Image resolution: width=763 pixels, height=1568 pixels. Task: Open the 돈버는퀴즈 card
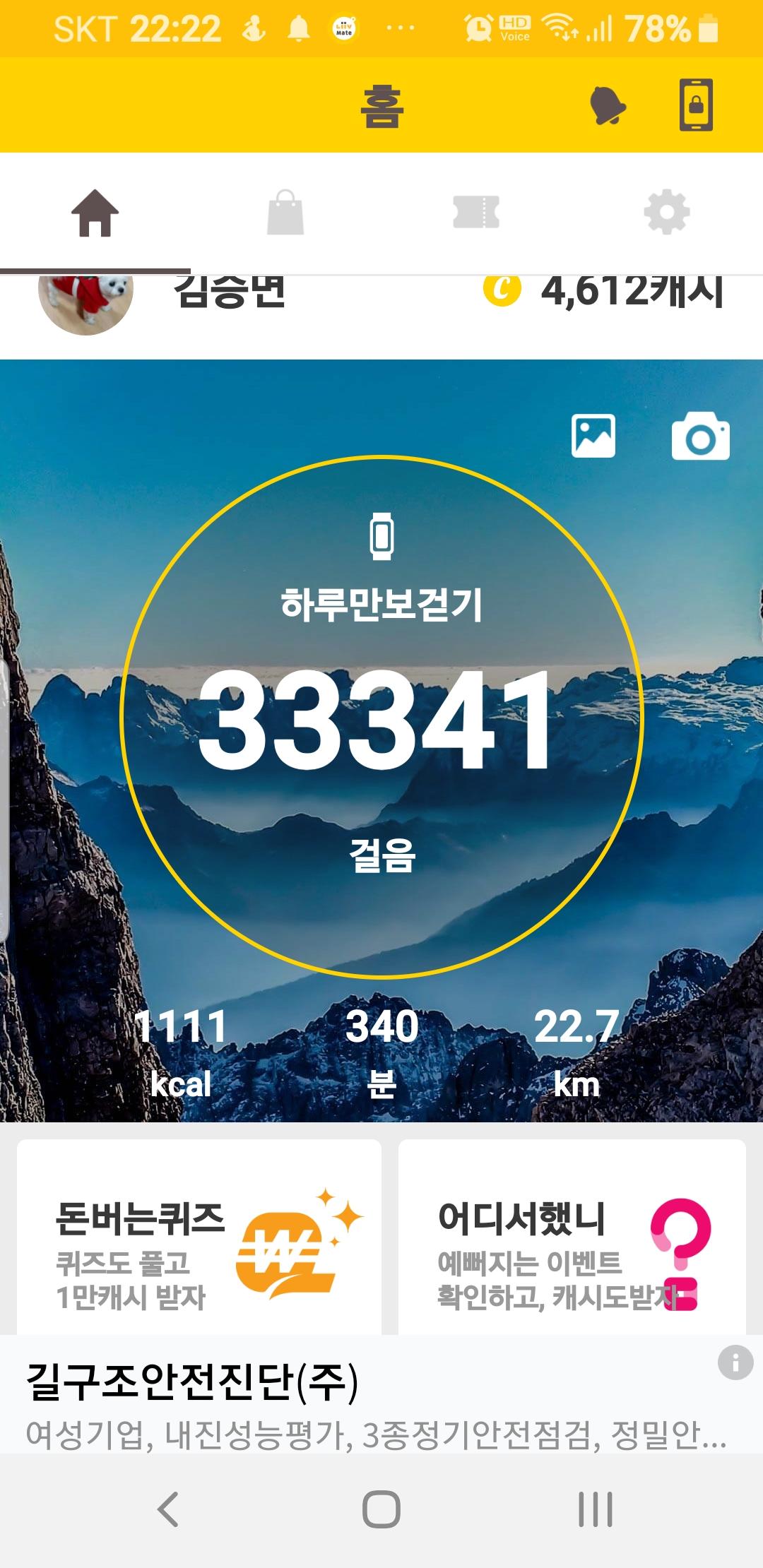coord(199,1243)
